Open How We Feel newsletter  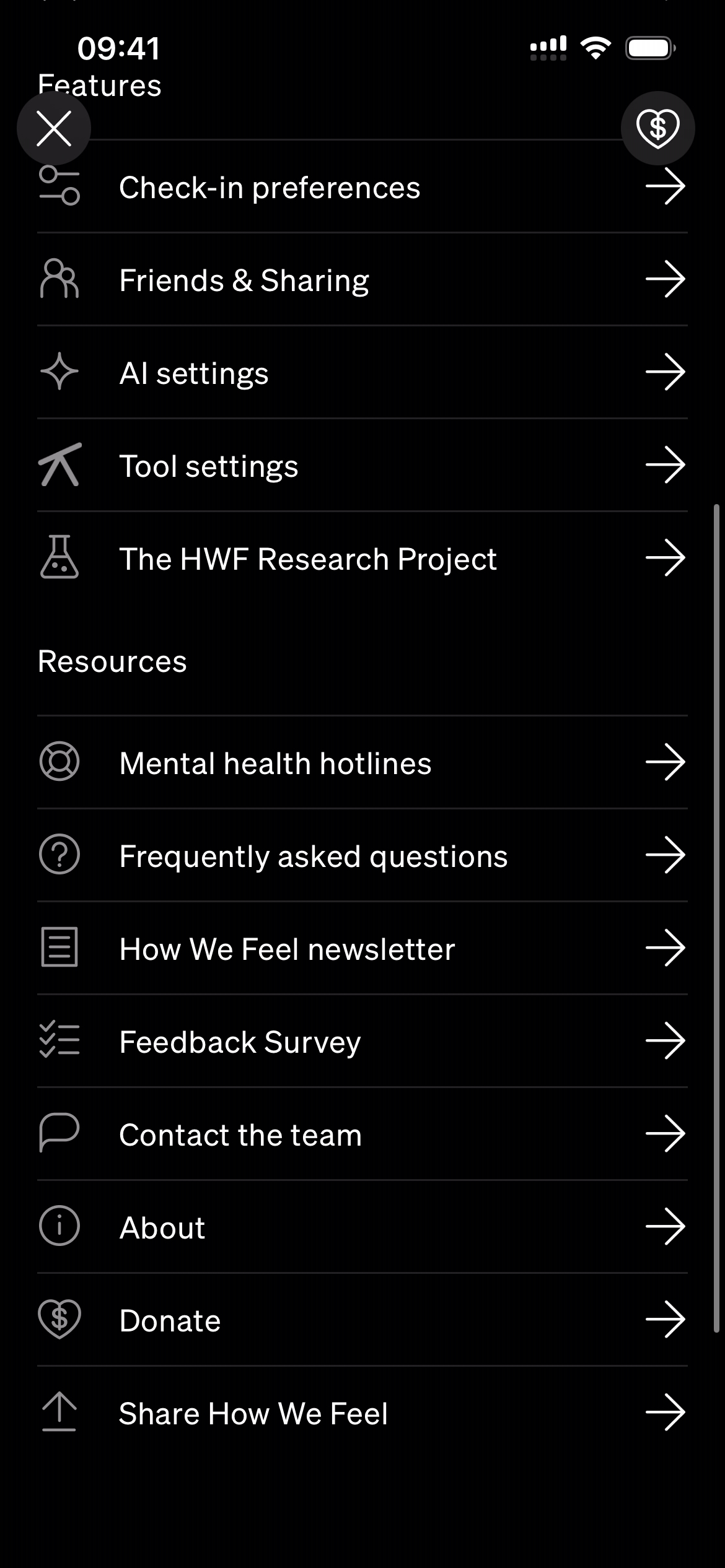point(362,949)
